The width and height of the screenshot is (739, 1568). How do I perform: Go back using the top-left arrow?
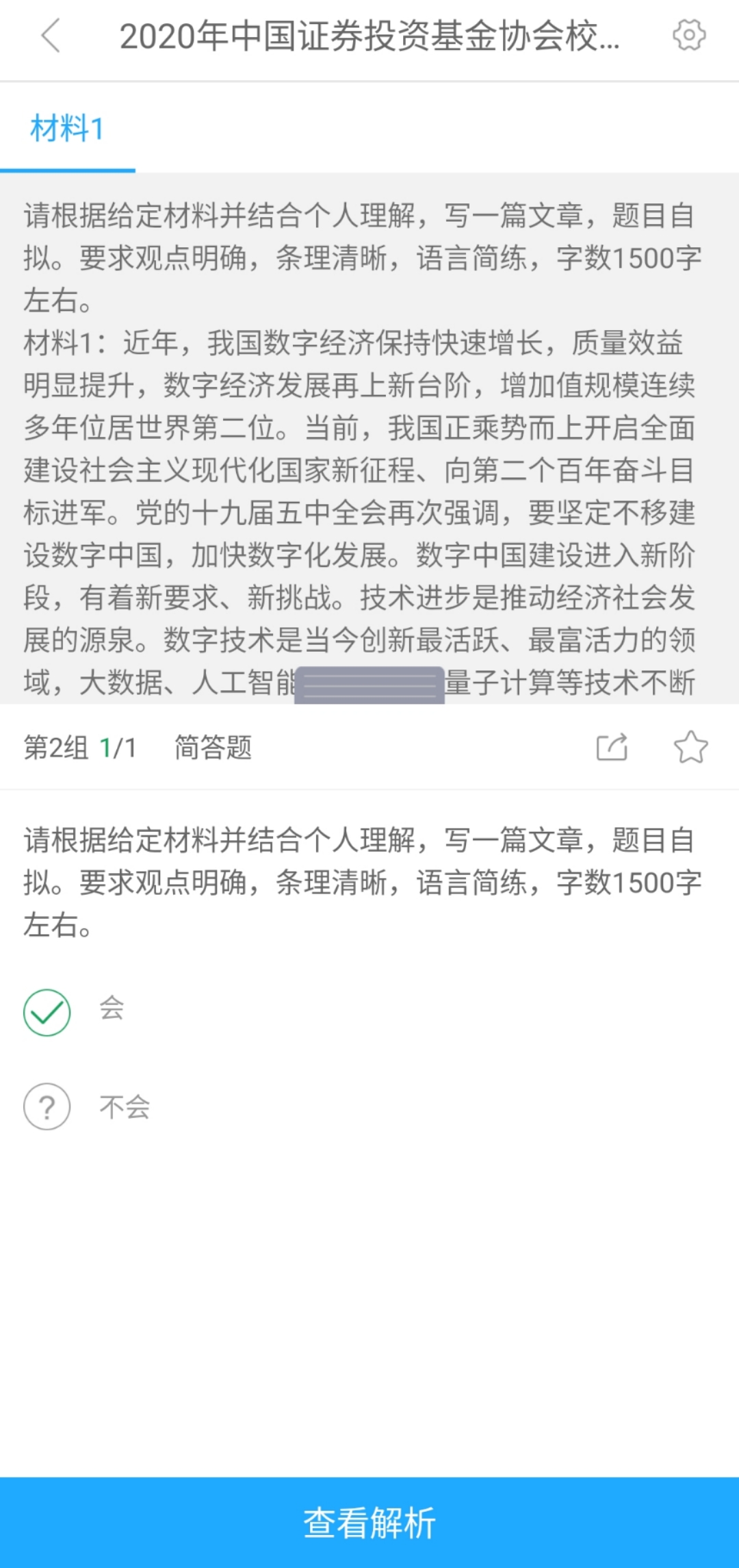click(51, 36)
